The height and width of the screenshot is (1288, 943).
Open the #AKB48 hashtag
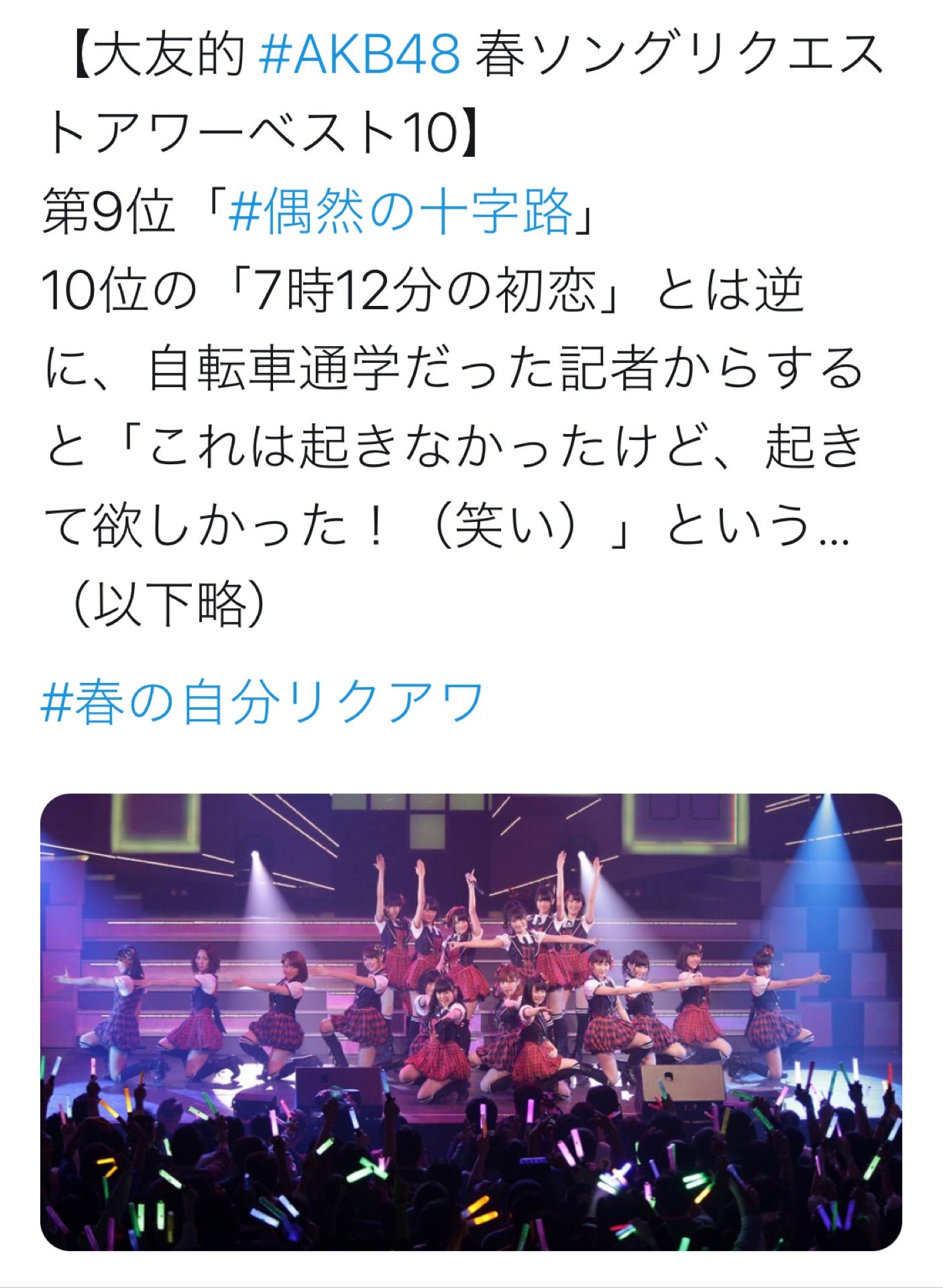click(x=359, y=55)
